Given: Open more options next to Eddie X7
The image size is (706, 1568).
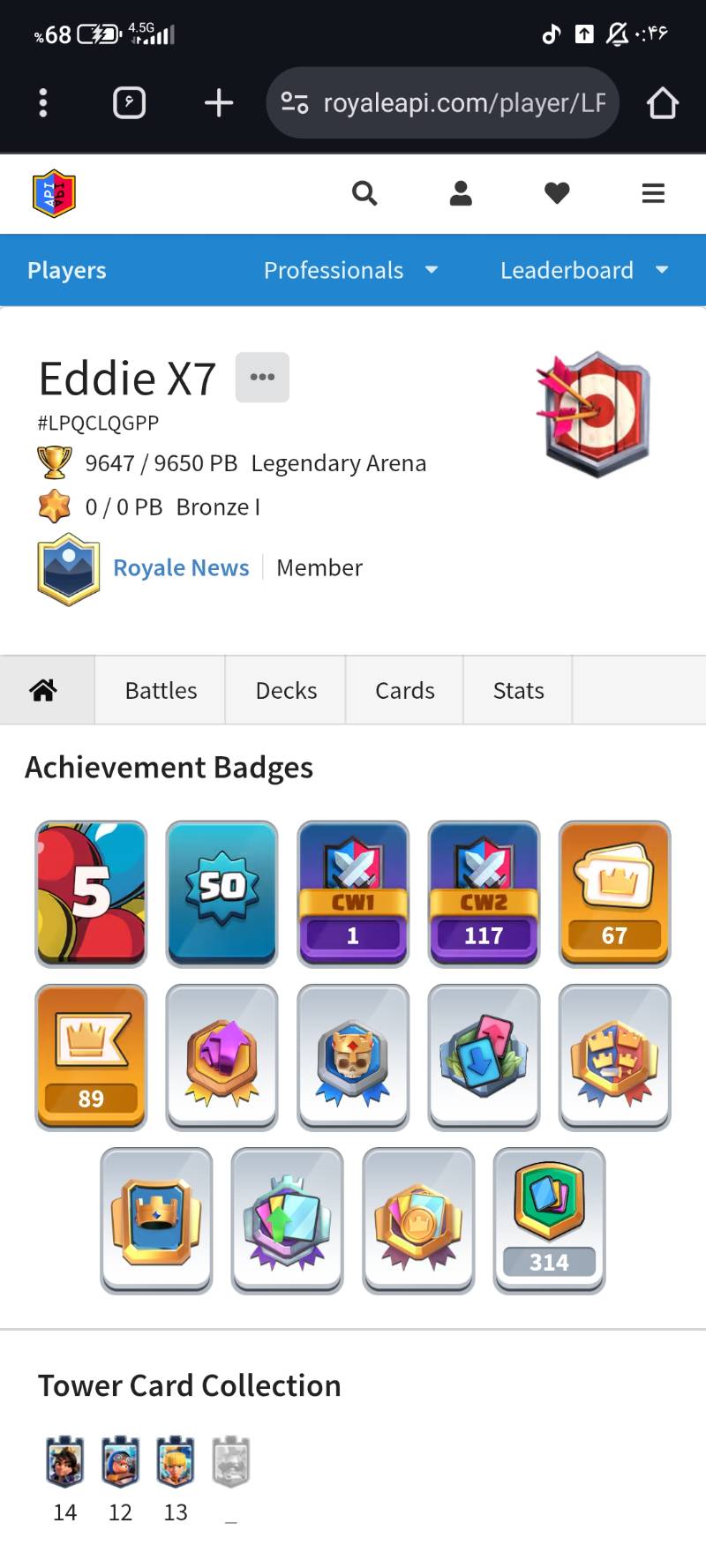Looking at the screenshot, I should point(262,377).
